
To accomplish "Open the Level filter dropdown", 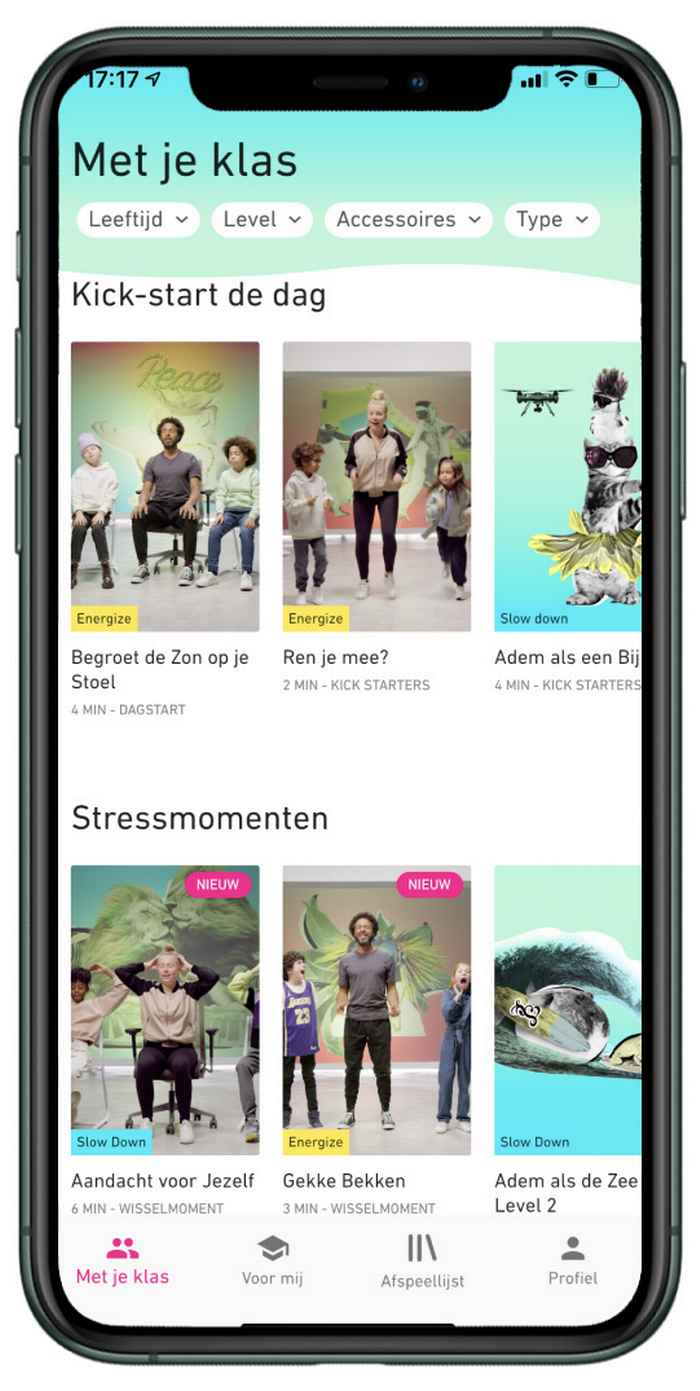I will click(262, 220).
